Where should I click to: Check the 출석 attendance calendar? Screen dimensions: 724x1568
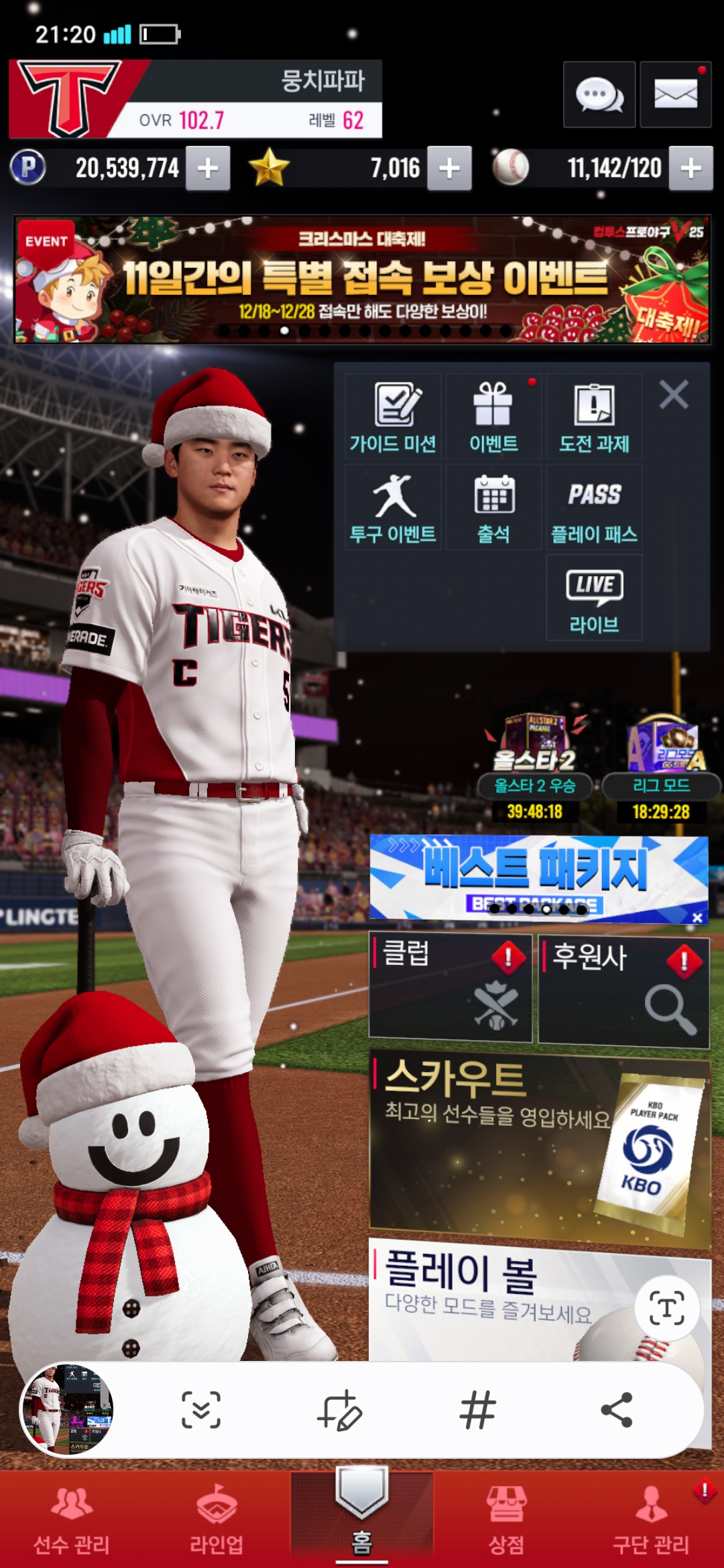coord(493,507)
